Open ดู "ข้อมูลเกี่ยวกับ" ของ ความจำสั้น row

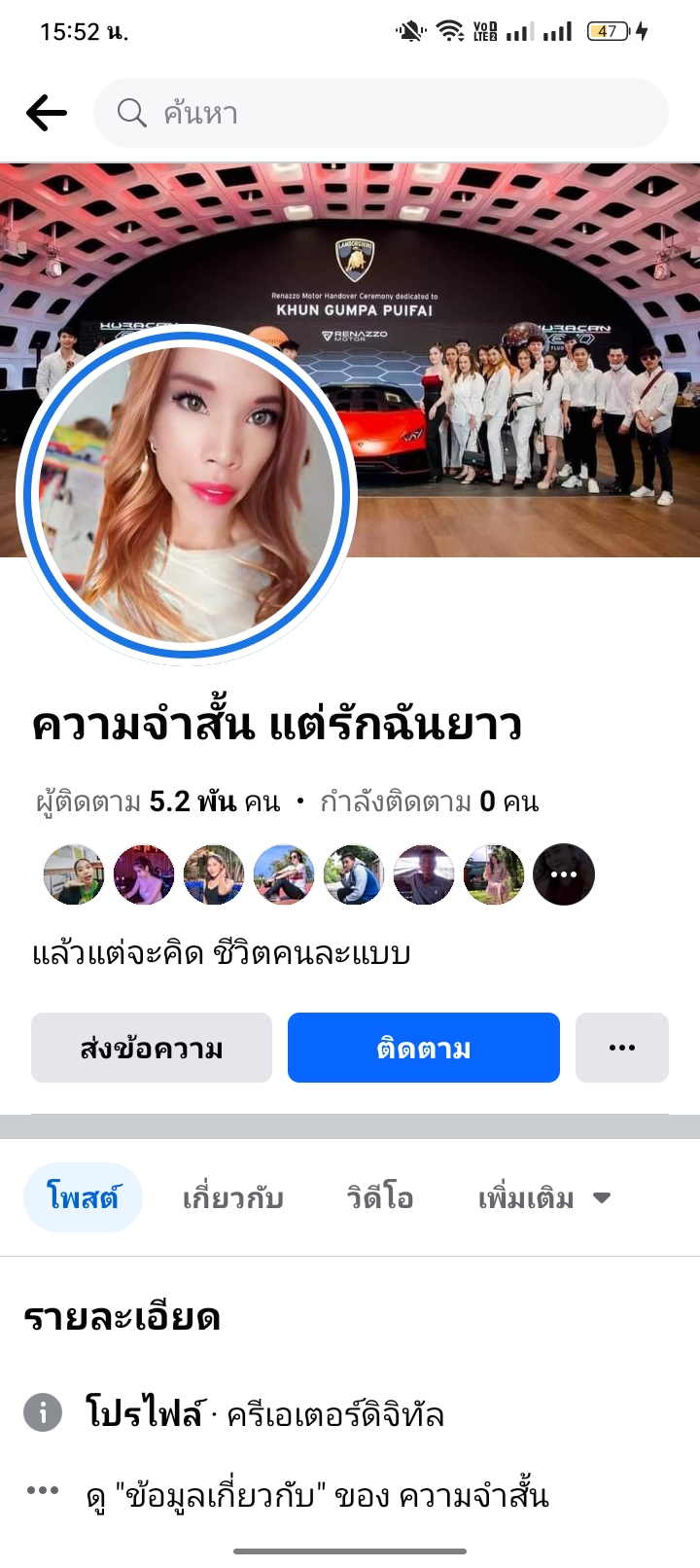[317, 1495]
